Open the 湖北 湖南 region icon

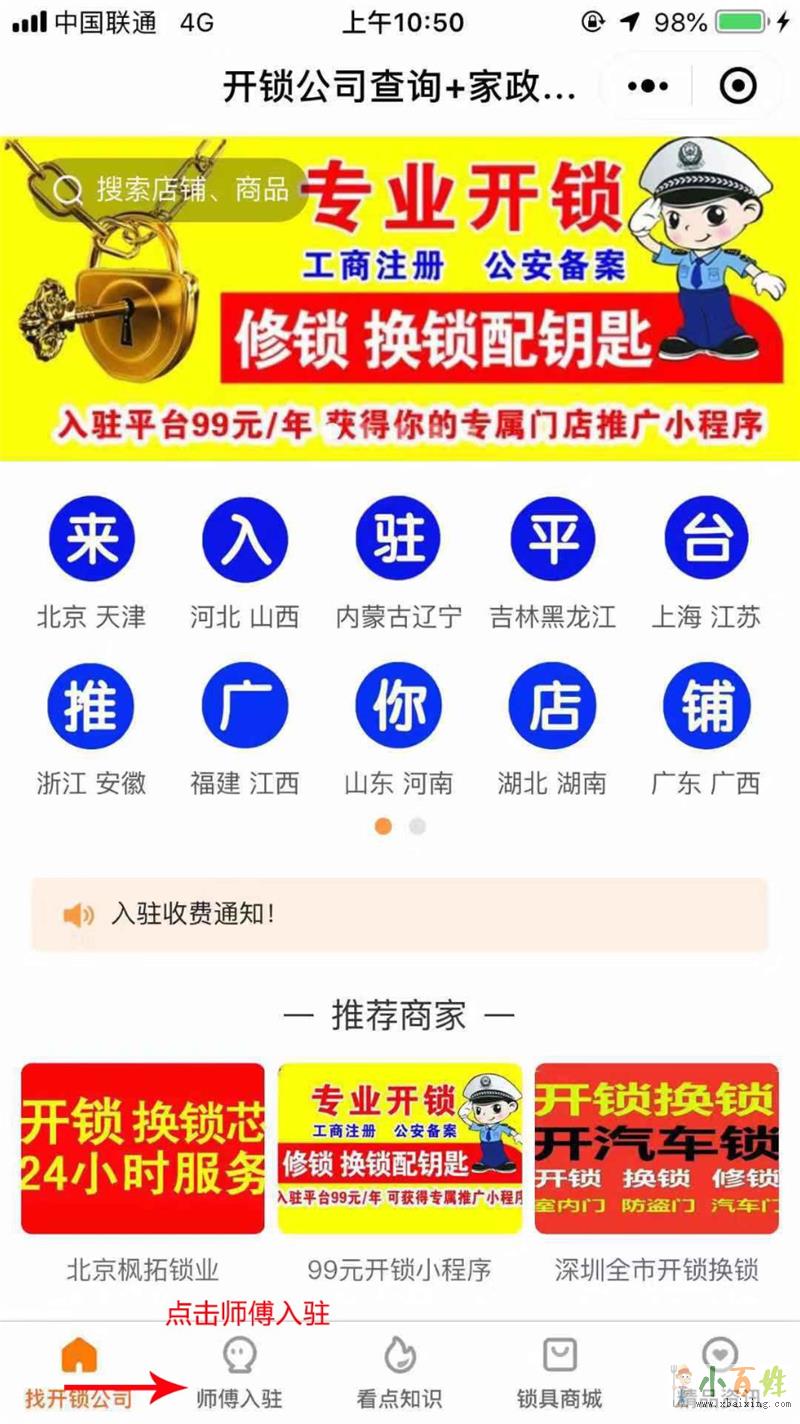pyautogui.click(x=553, y=706)
